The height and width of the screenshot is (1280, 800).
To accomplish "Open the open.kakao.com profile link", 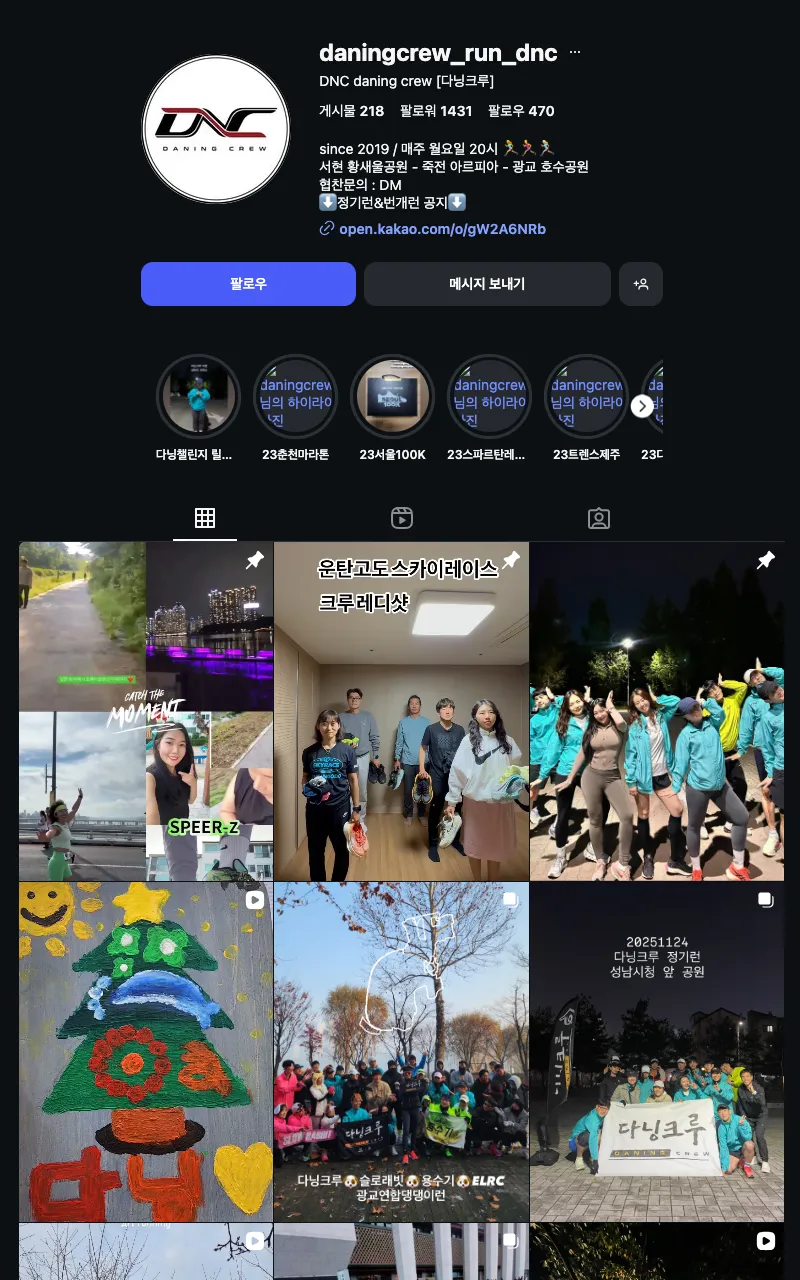I will [442, 229].
